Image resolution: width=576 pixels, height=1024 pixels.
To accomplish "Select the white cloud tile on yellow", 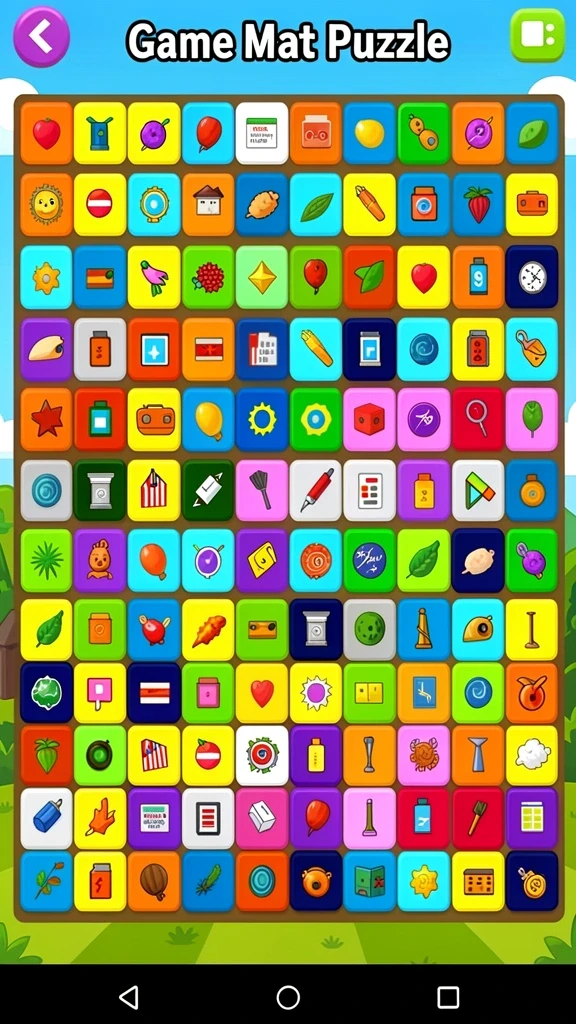I will (x=532, y=756).
